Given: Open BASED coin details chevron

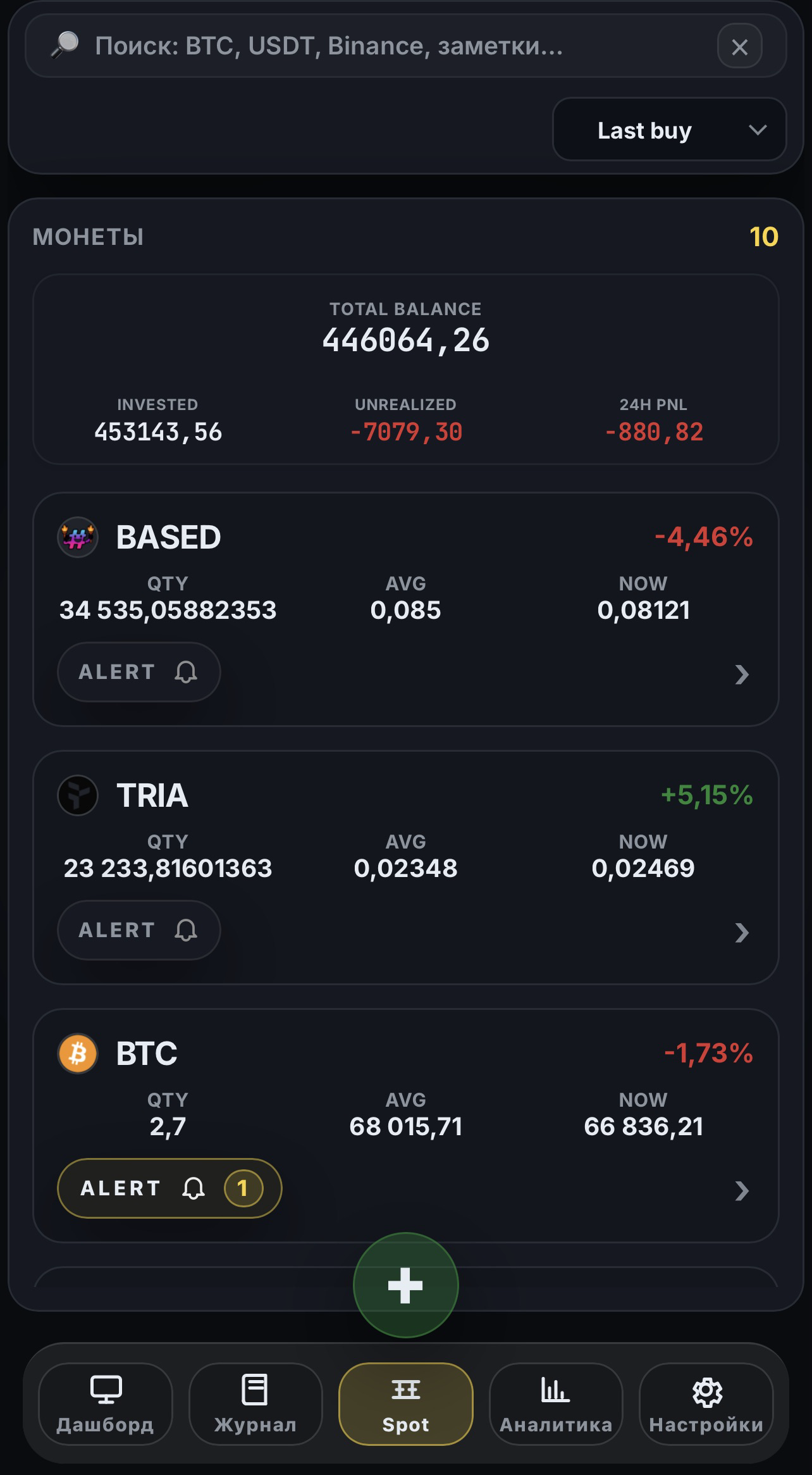Looking at the screenshot, I should coord(742,675).
